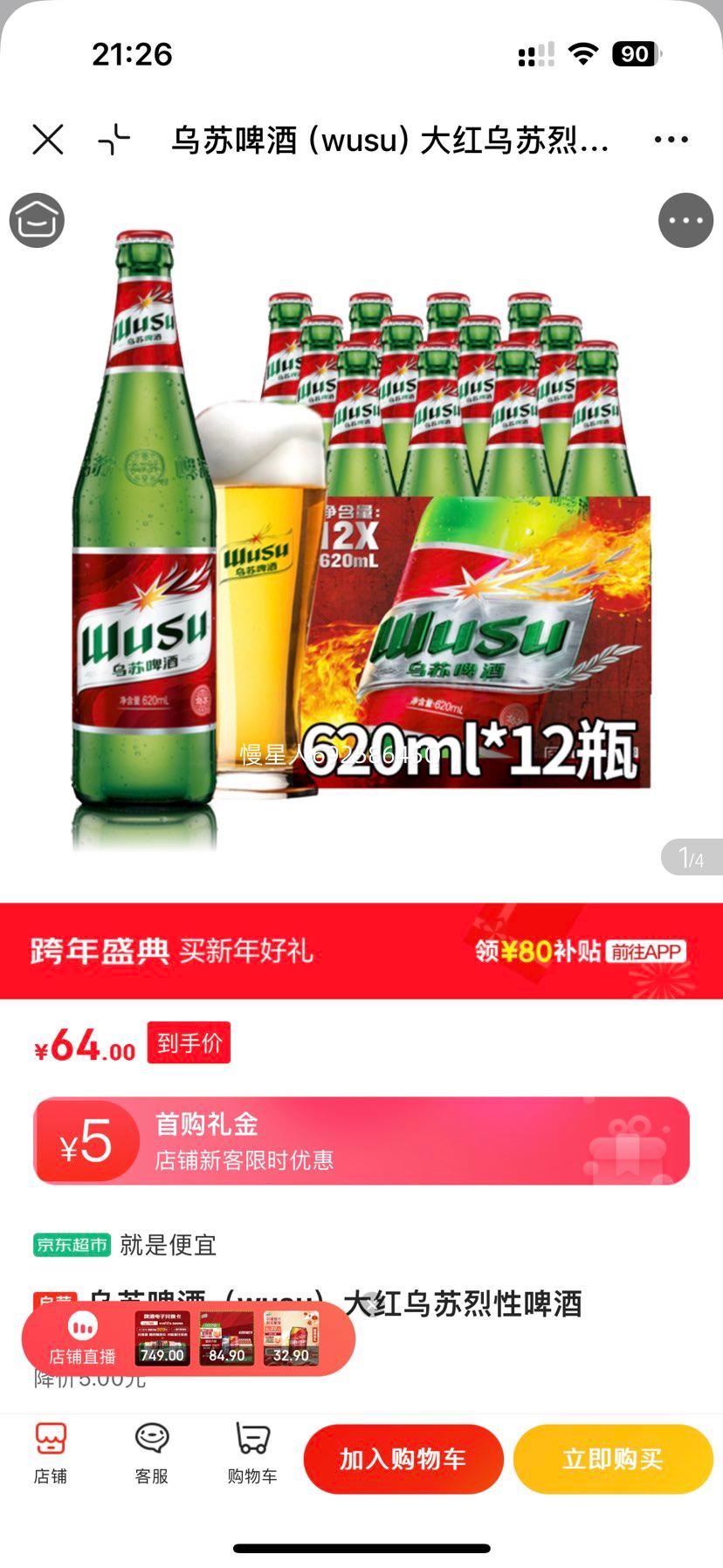Open 客服 customer service chat icon
The width and height of the screenshot is (723, 1568).
coord(150,1456)
